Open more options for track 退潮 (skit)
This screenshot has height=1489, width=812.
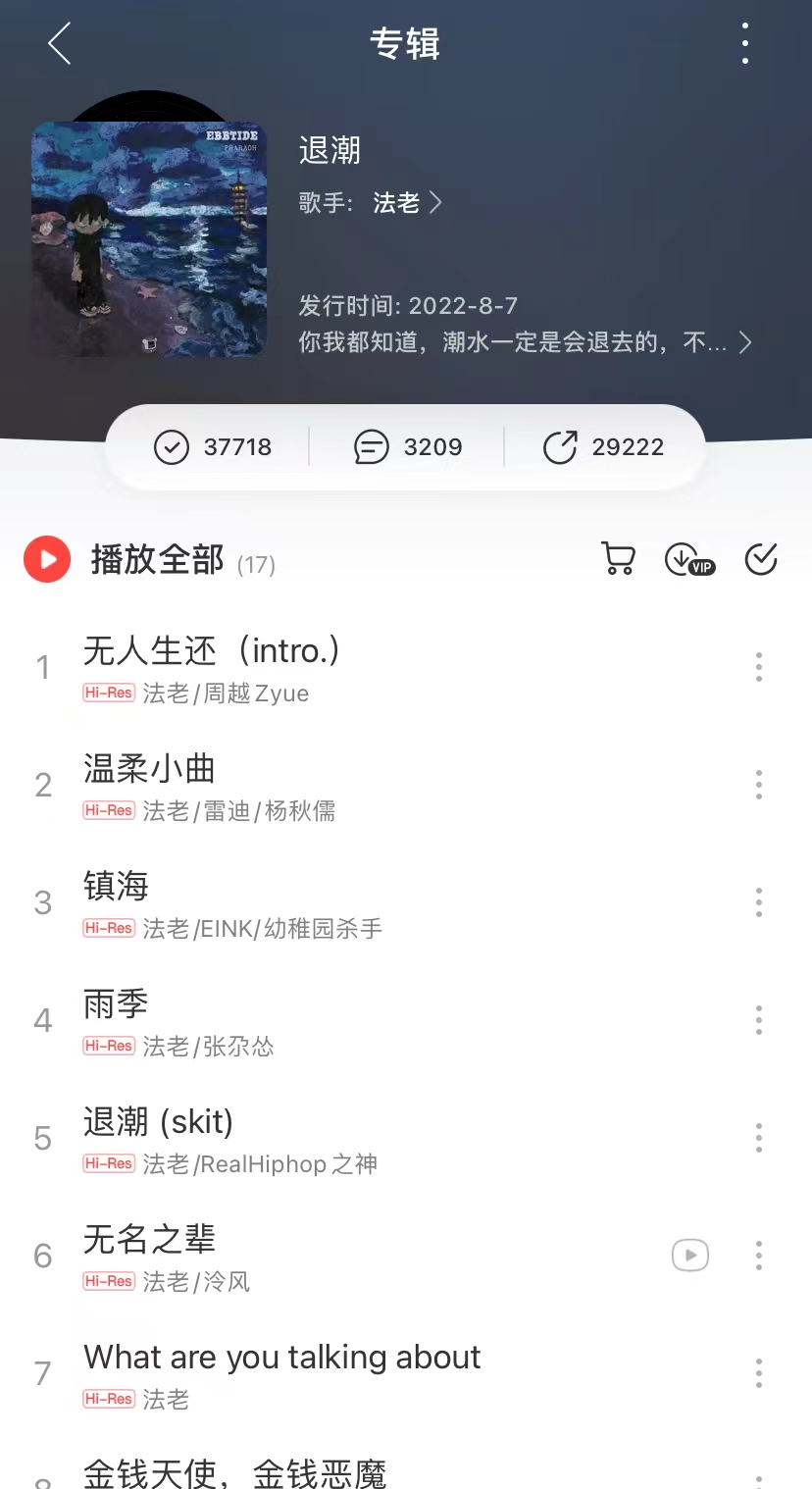point(758,1138)
